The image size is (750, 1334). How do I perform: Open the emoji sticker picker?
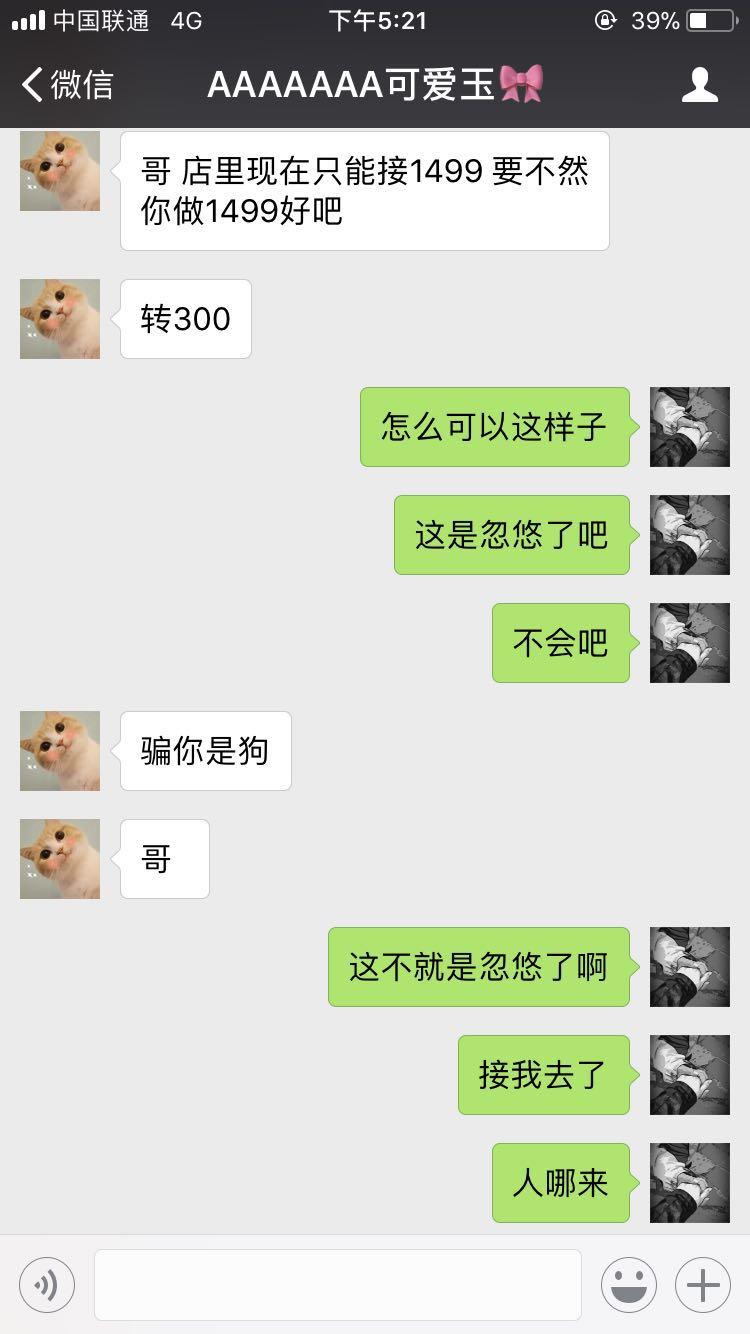click(629, 1284)
